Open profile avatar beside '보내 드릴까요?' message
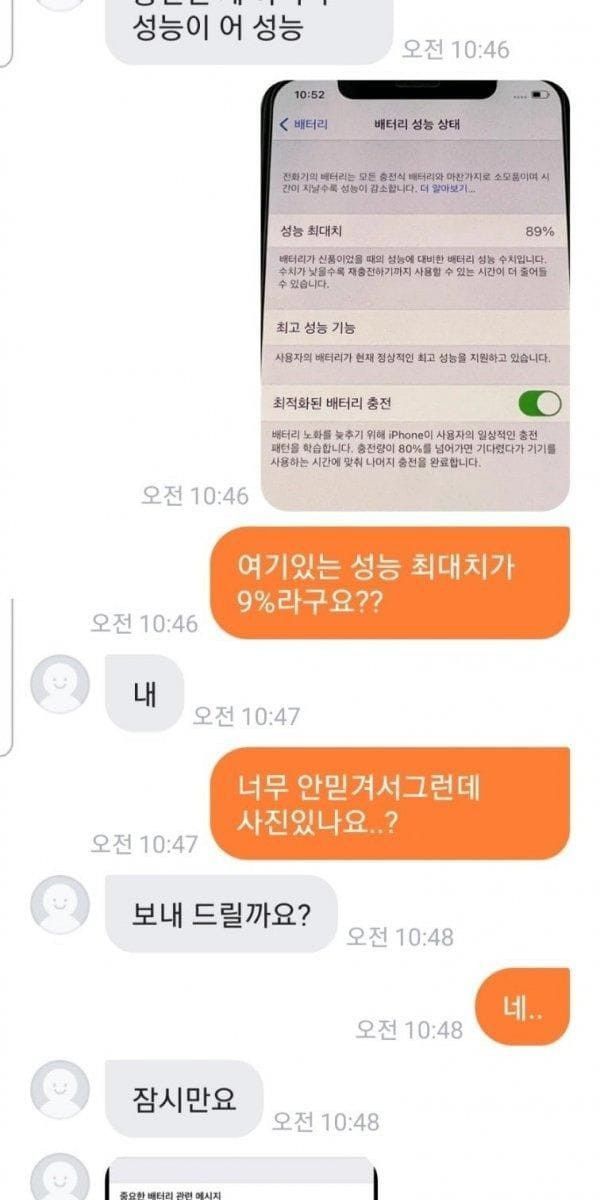 click(60, 905)
